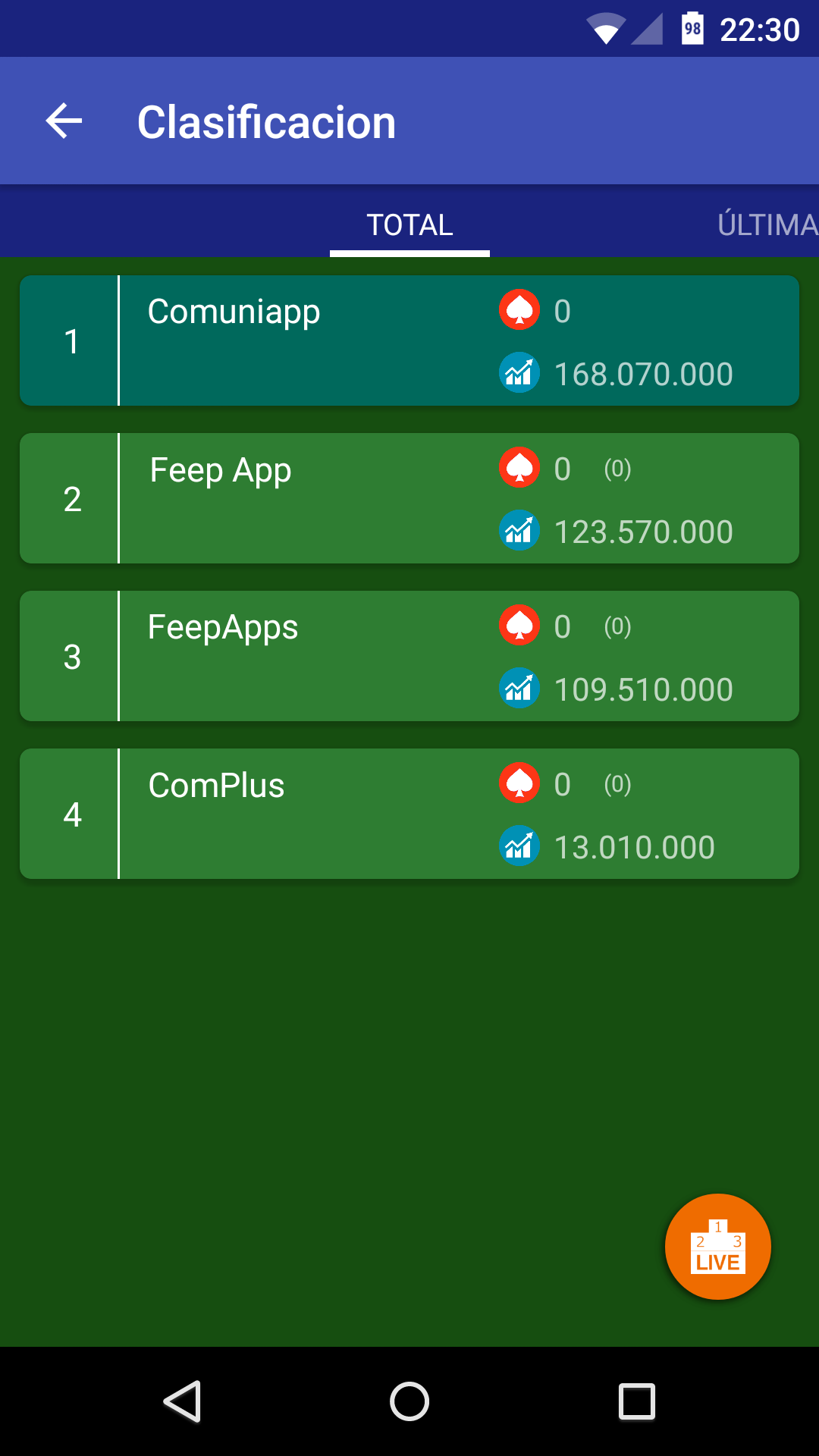Open ComPlus' ranking card
The height and width of the screenshot is (1456, 819).
tap(409, 814)
